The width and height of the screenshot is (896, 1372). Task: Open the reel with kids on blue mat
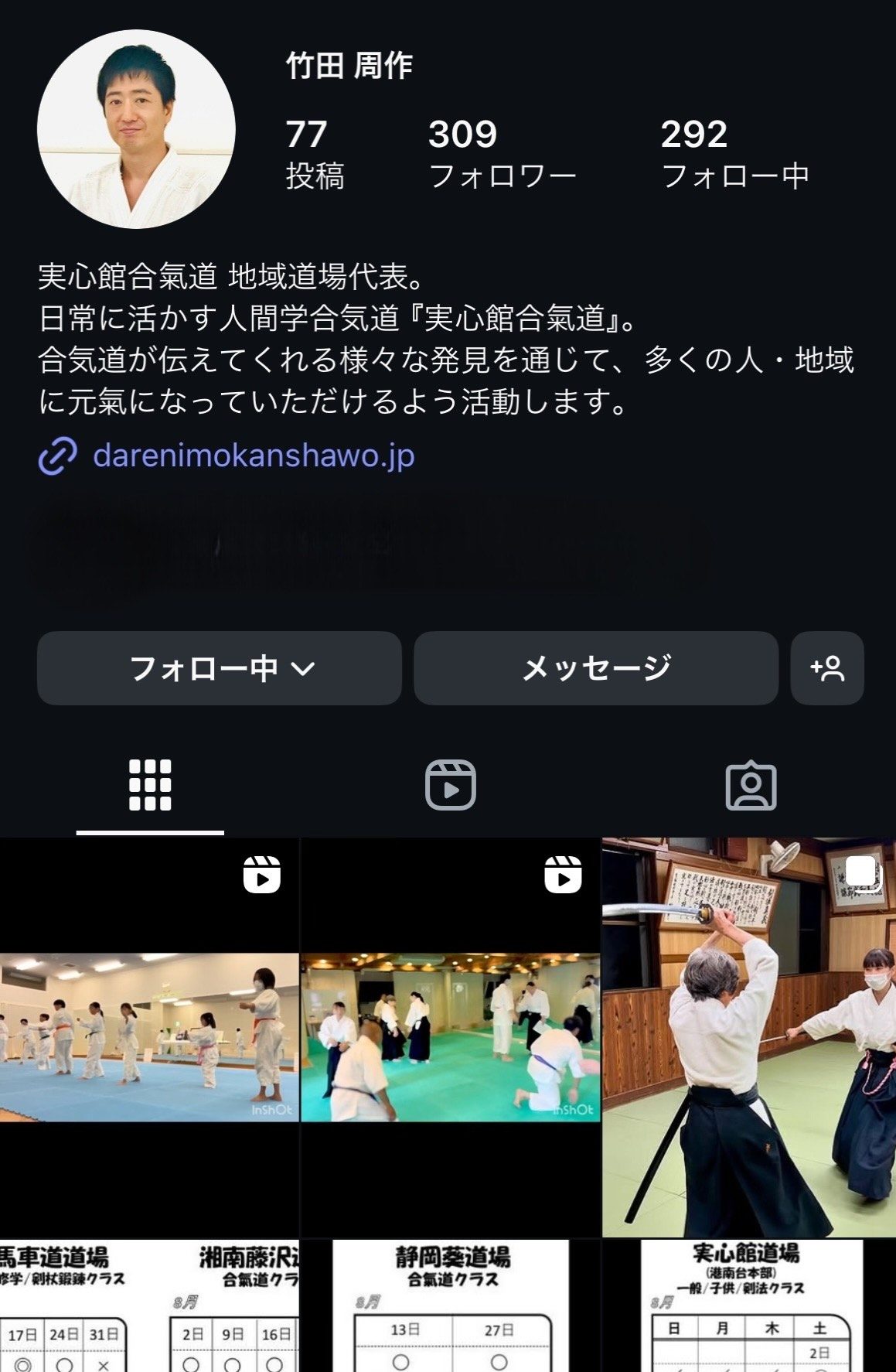click(x=149, y=1036)
